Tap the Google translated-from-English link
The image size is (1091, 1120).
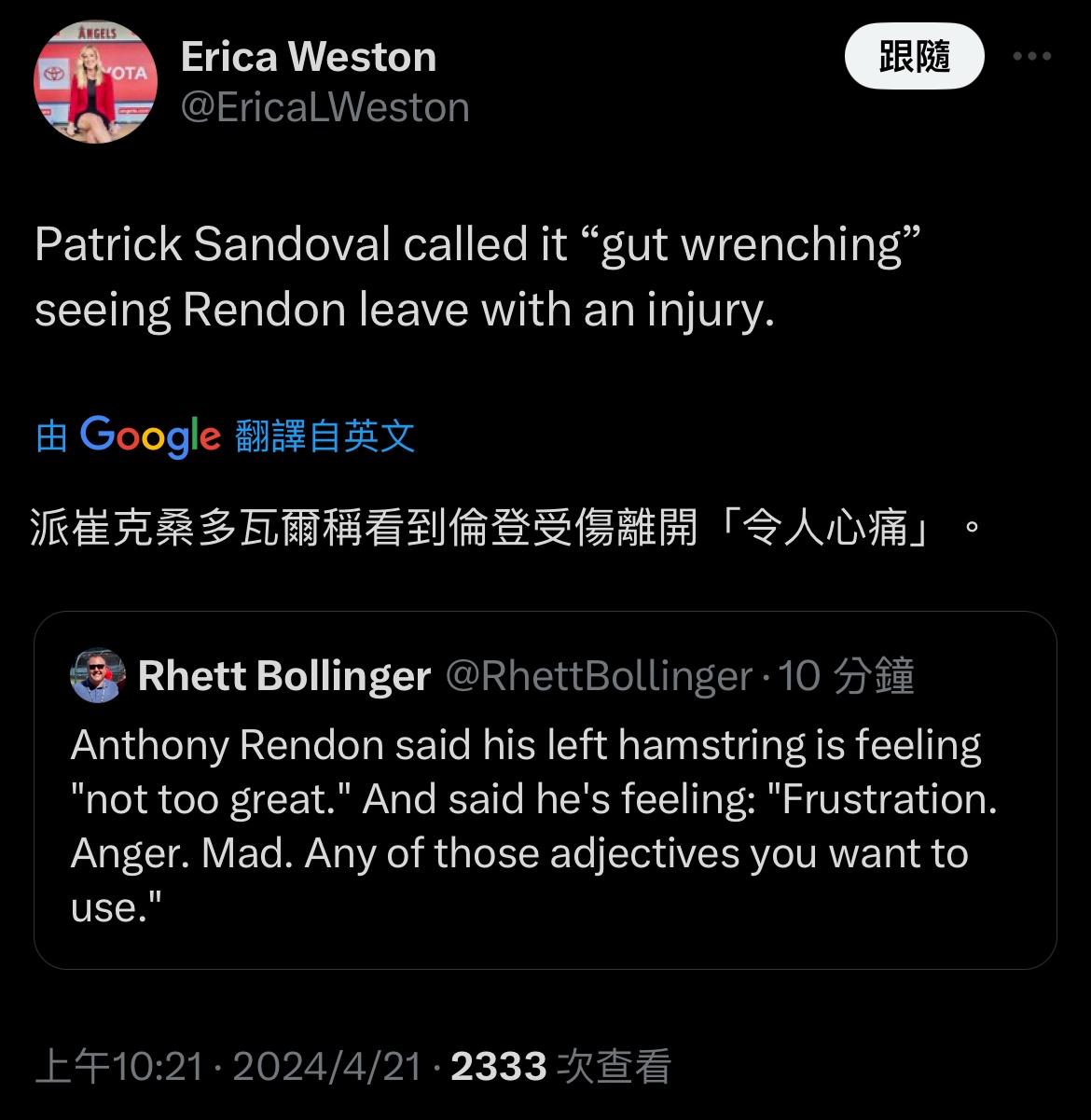point(226,436)
